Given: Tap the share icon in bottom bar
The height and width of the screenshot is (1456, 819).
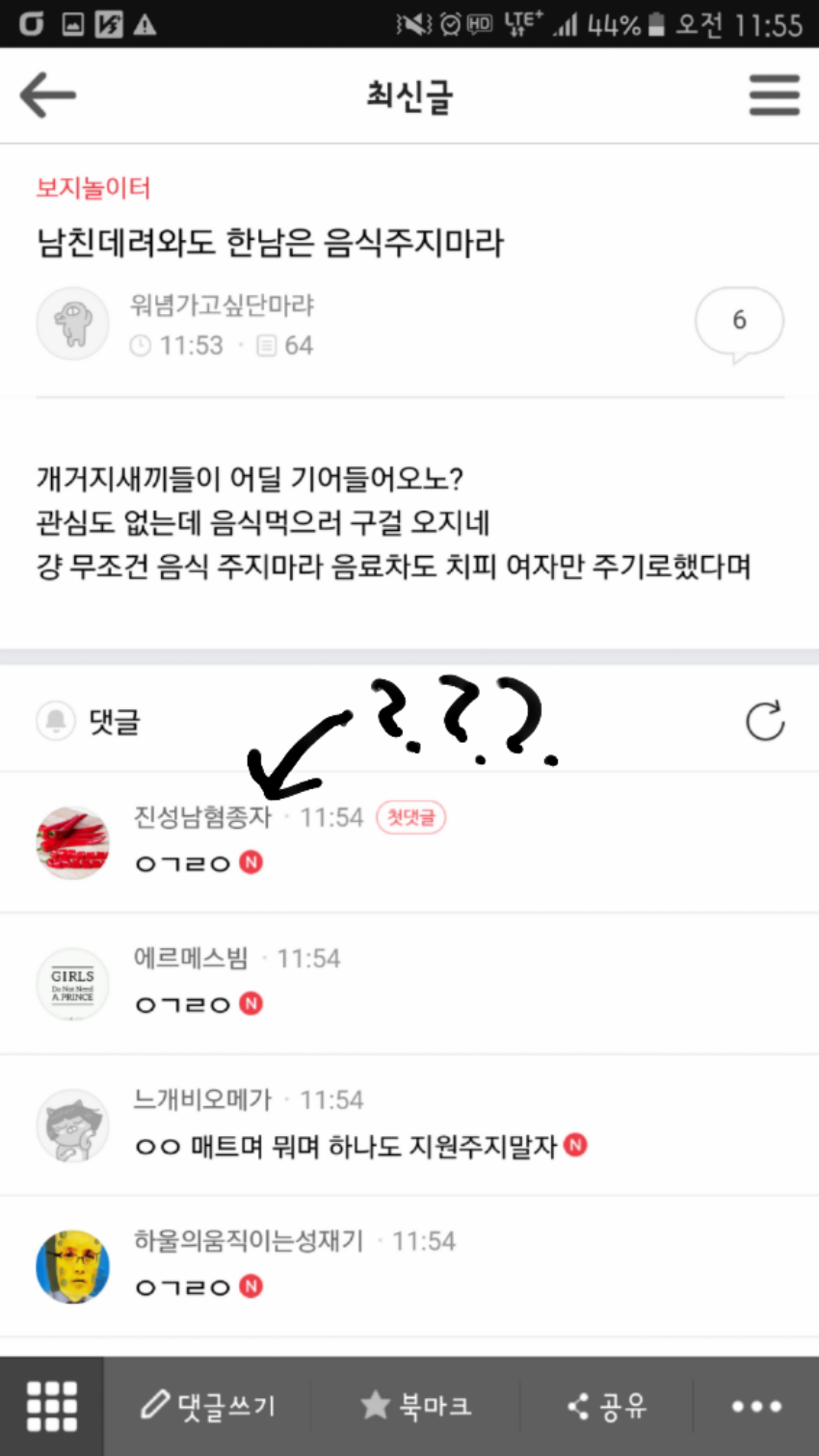Looking at the screenshot, I should (x=577, y=1406).
